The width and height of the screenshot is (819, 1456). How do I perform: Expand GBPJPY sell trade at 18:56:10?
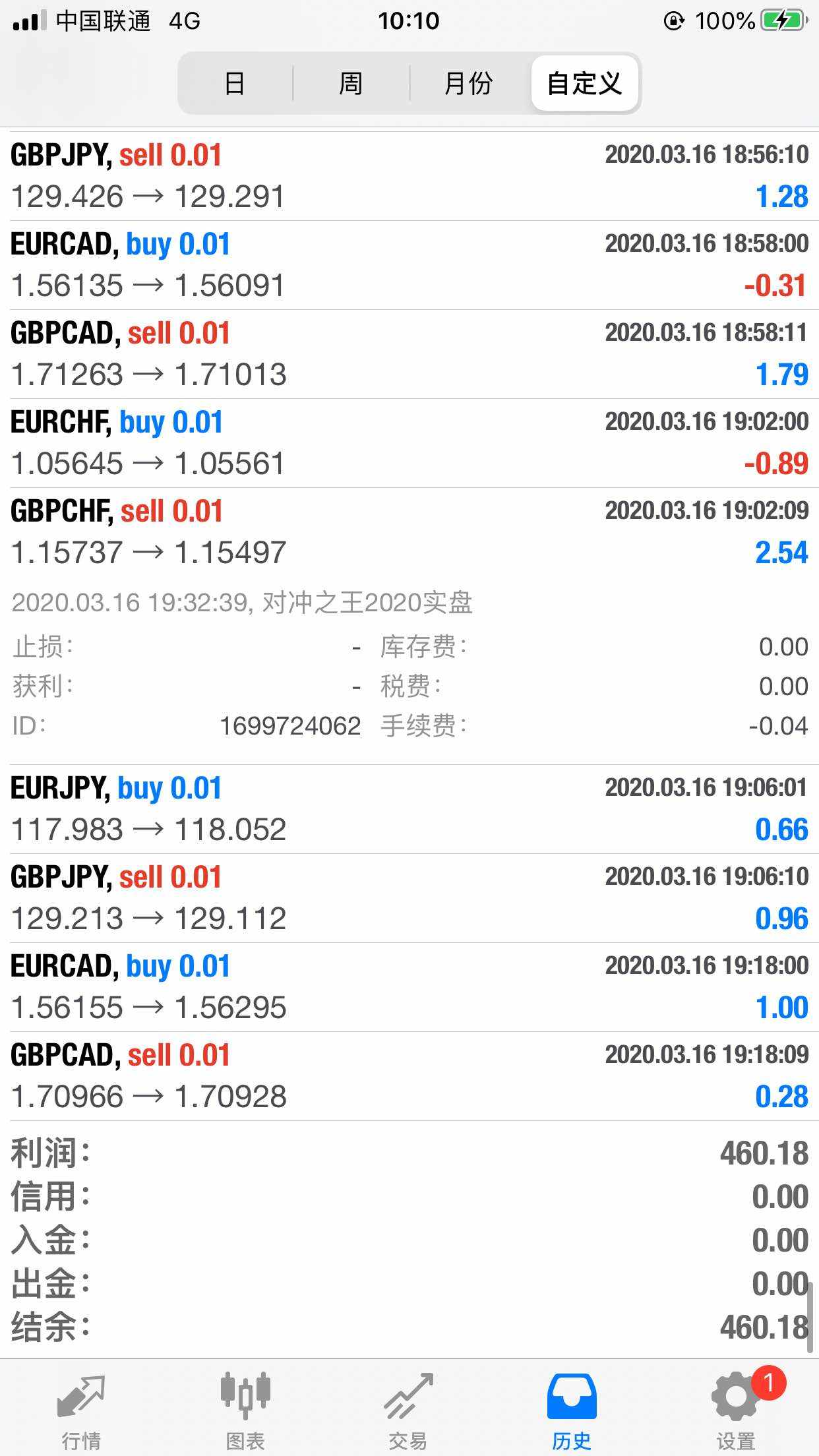click(409, 176)
